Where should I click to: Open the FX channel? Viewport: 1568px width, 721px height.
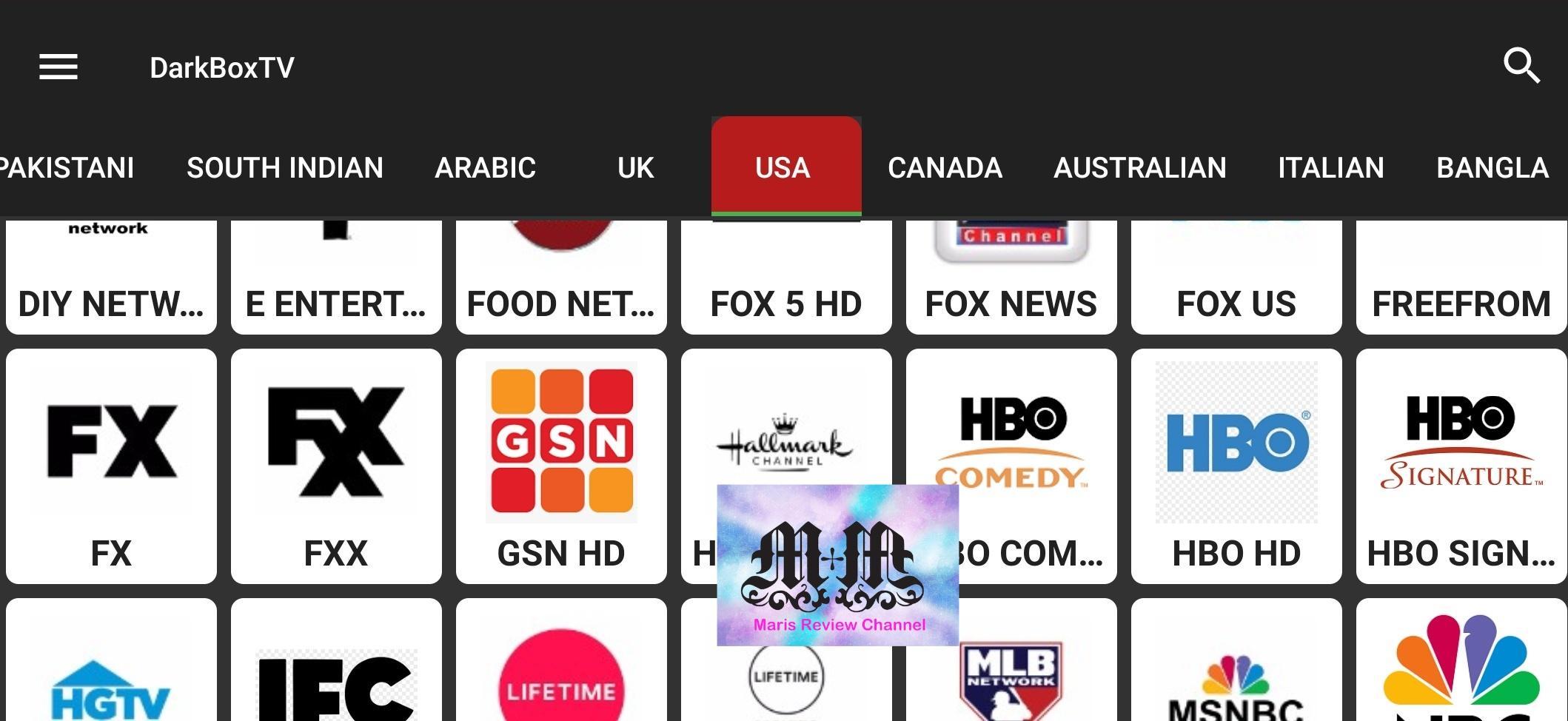point(111,466)
